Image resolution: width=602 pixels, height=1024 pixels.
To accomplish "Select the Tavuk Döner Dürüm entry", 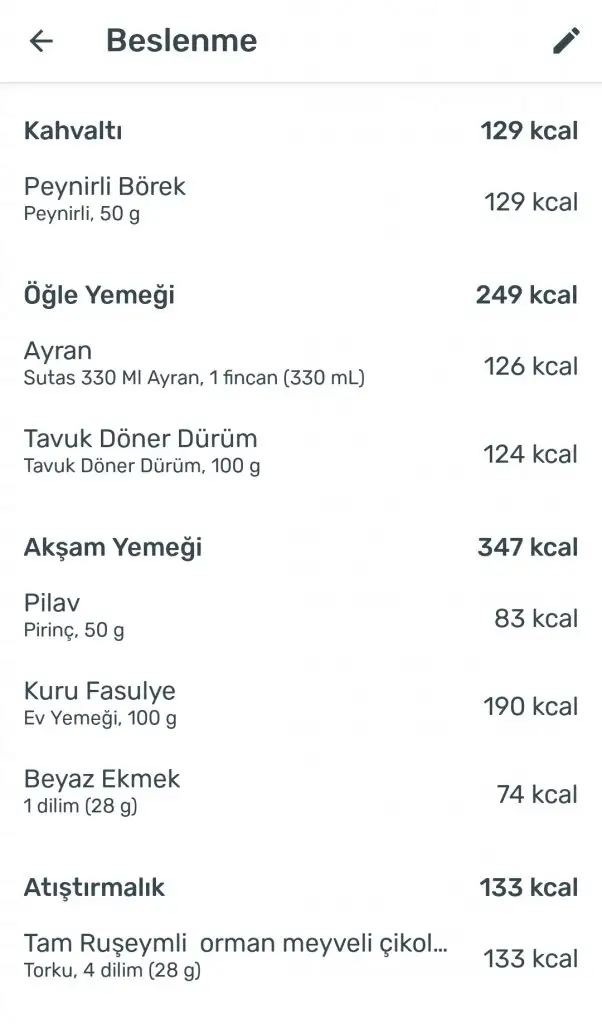I will coord(300,452).
